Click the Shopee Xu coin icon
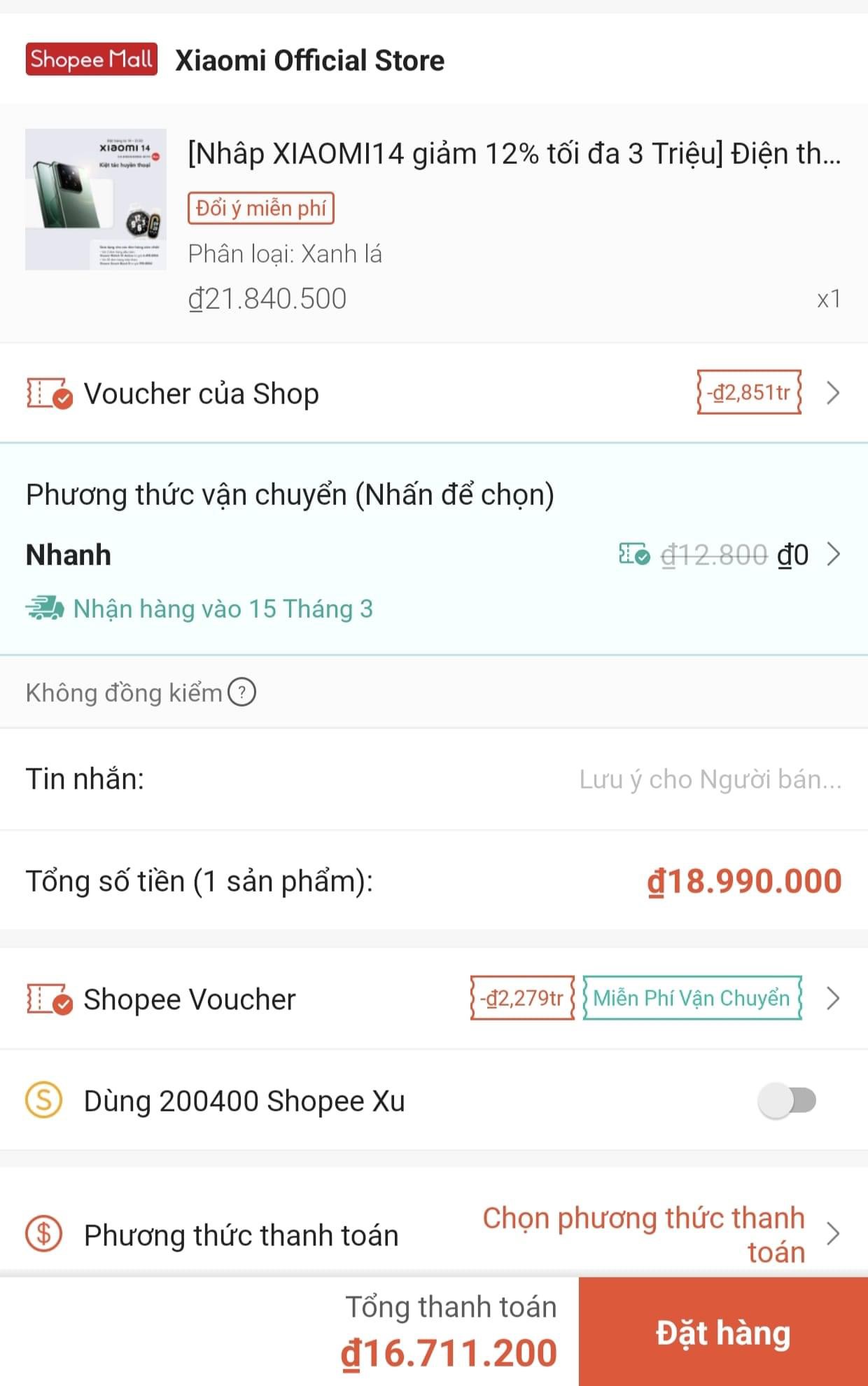 click(43, 1100)
